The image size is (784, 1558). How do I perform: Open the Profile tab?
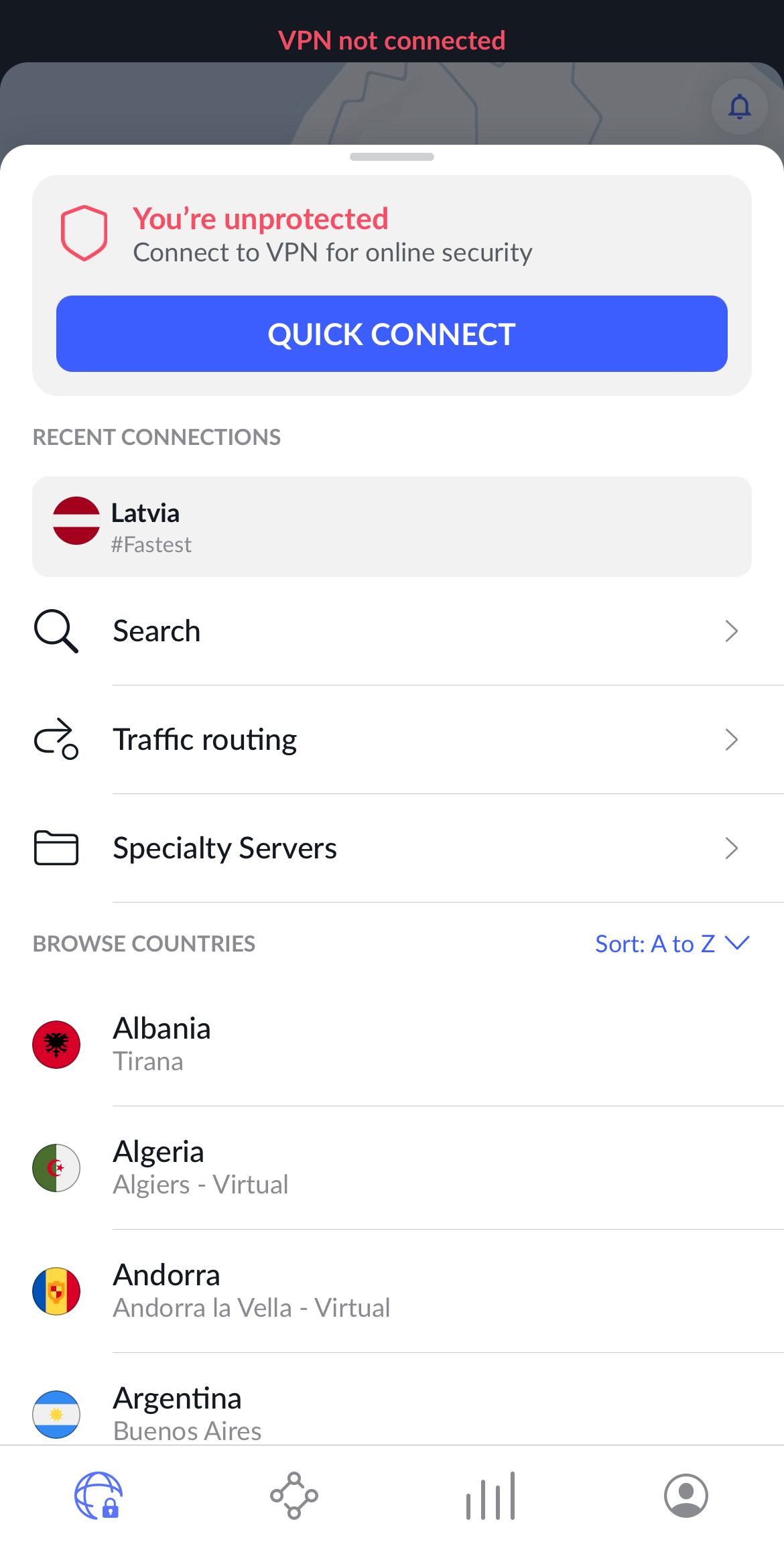point(685,1496)
